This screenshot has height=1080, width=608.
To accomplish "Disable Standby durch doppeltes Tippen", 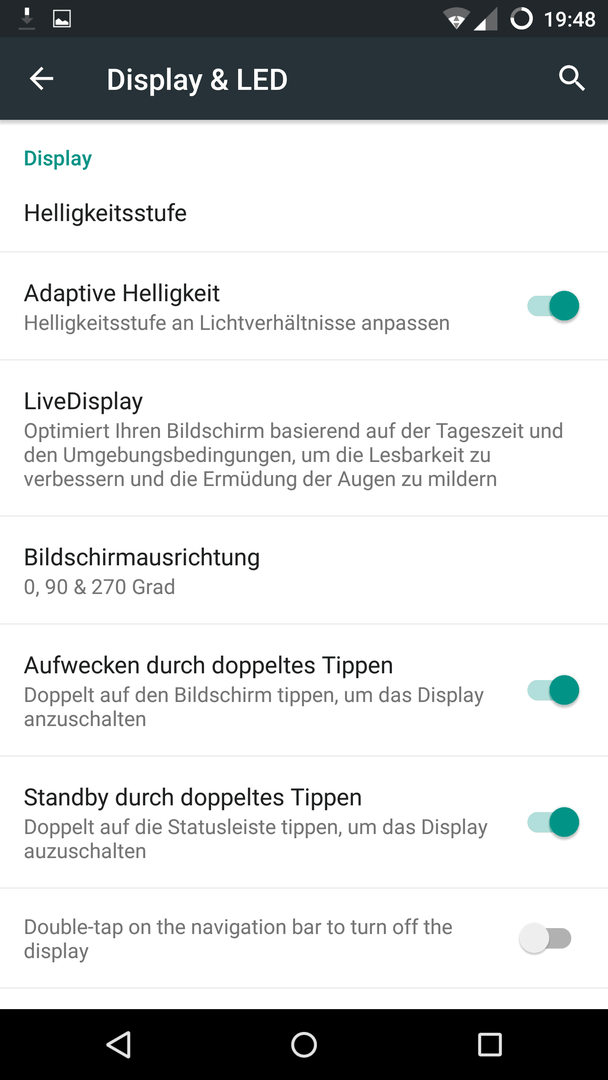I will click(553, 822).
